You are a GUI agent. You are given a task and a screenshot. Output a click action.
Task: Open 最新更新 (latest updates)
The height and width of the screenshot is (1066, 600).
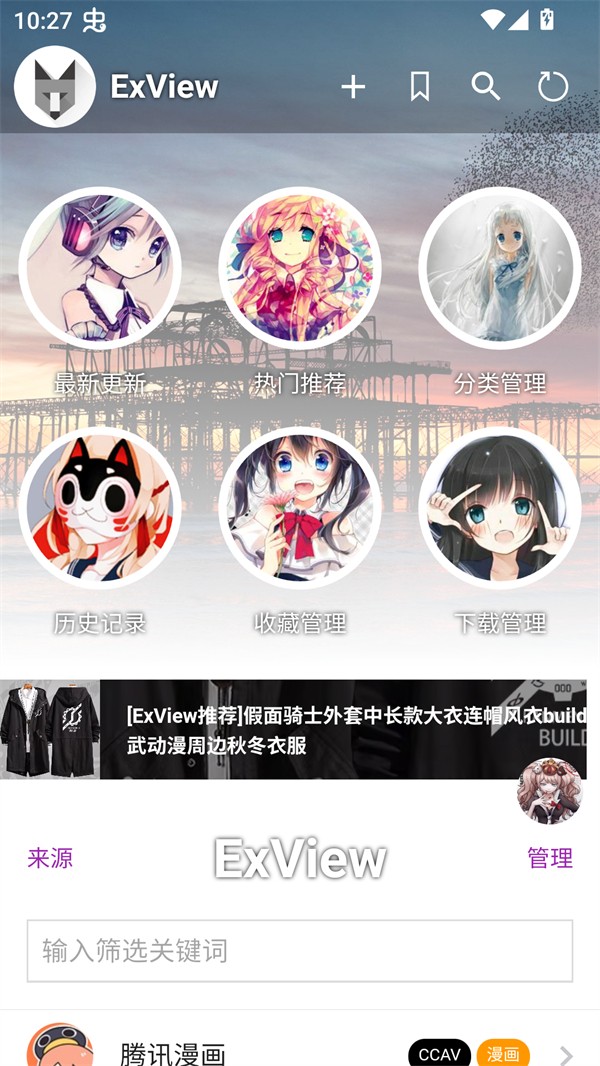tap(100, 268)
